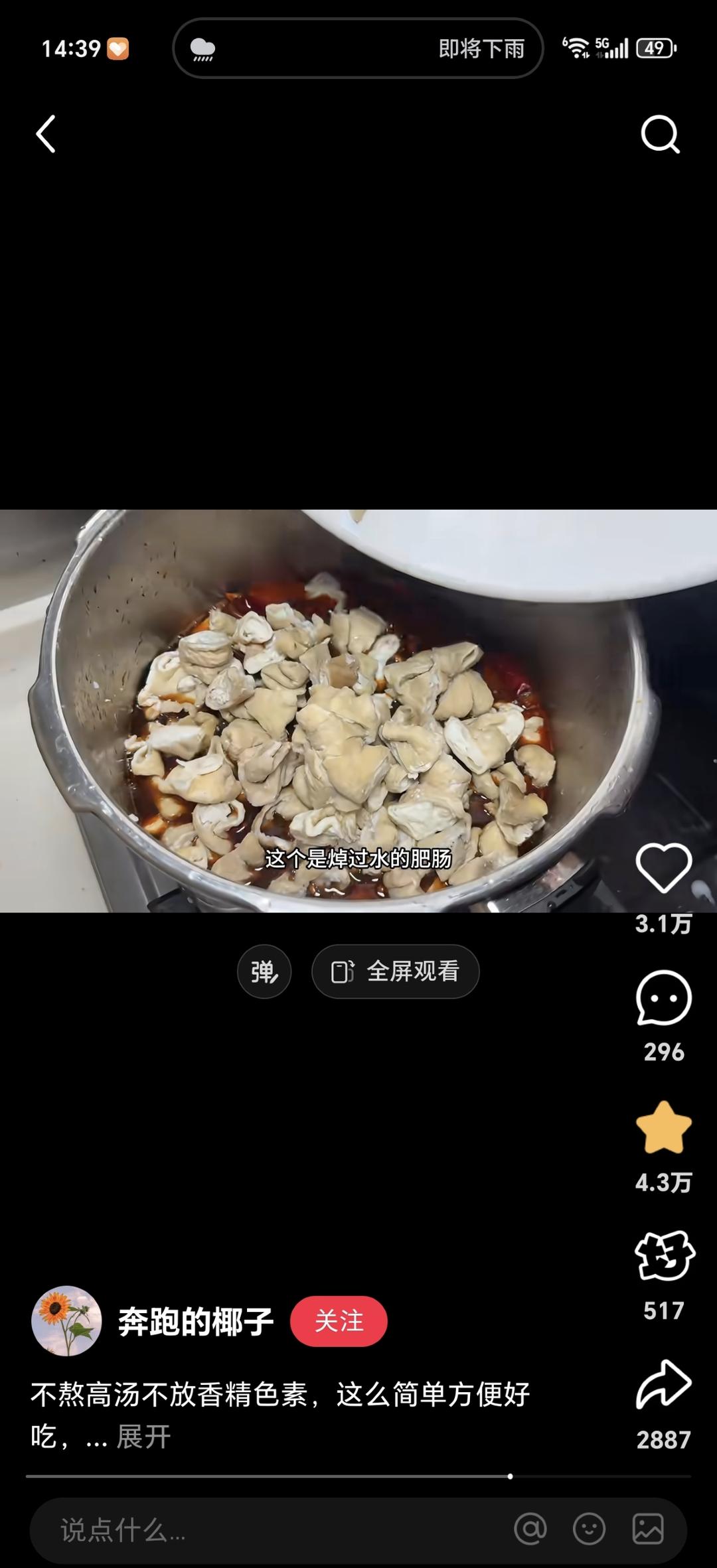Screen dimensions: 717x1568
Task: Like this video with the heart icon
Action: 663,869
